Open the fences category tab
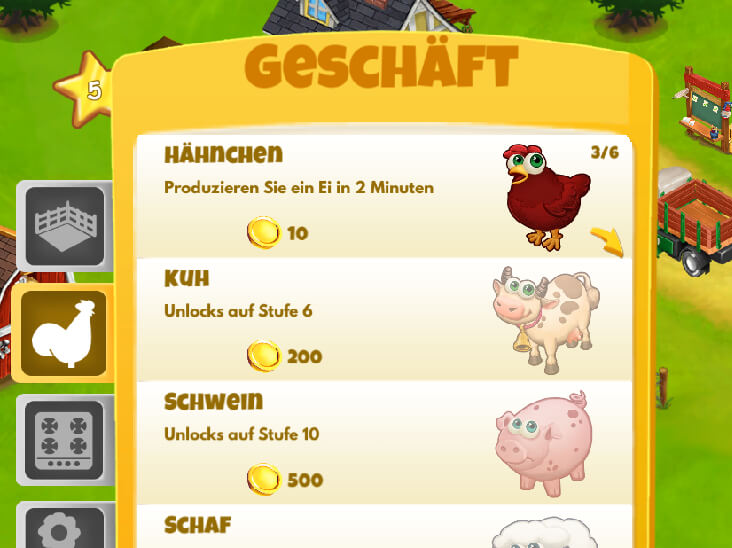 pos(64,226)
